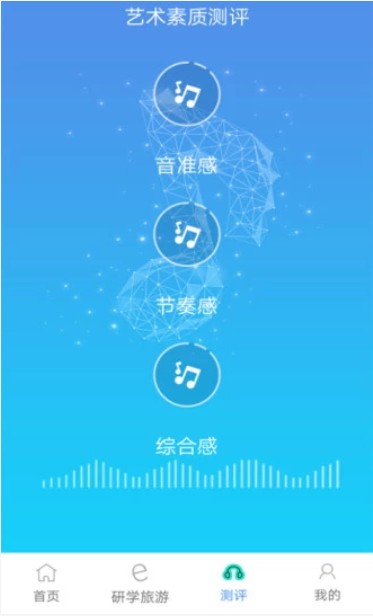Go to the 首页 home tab
This screenshot has width=373, height=616.
coord(46,583)
